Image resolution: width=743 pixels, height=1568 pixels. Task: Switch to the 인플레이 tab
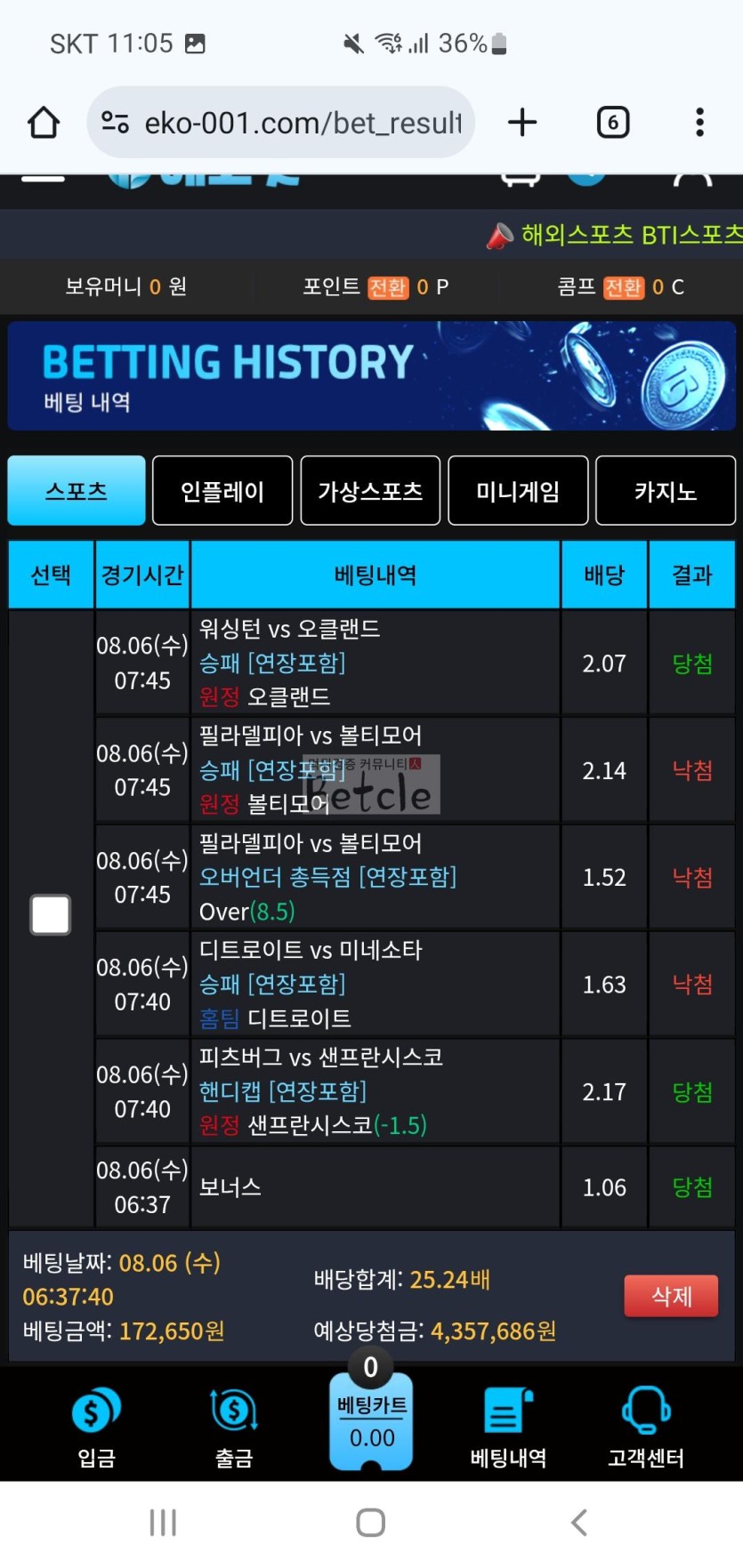tap(222, 491)
